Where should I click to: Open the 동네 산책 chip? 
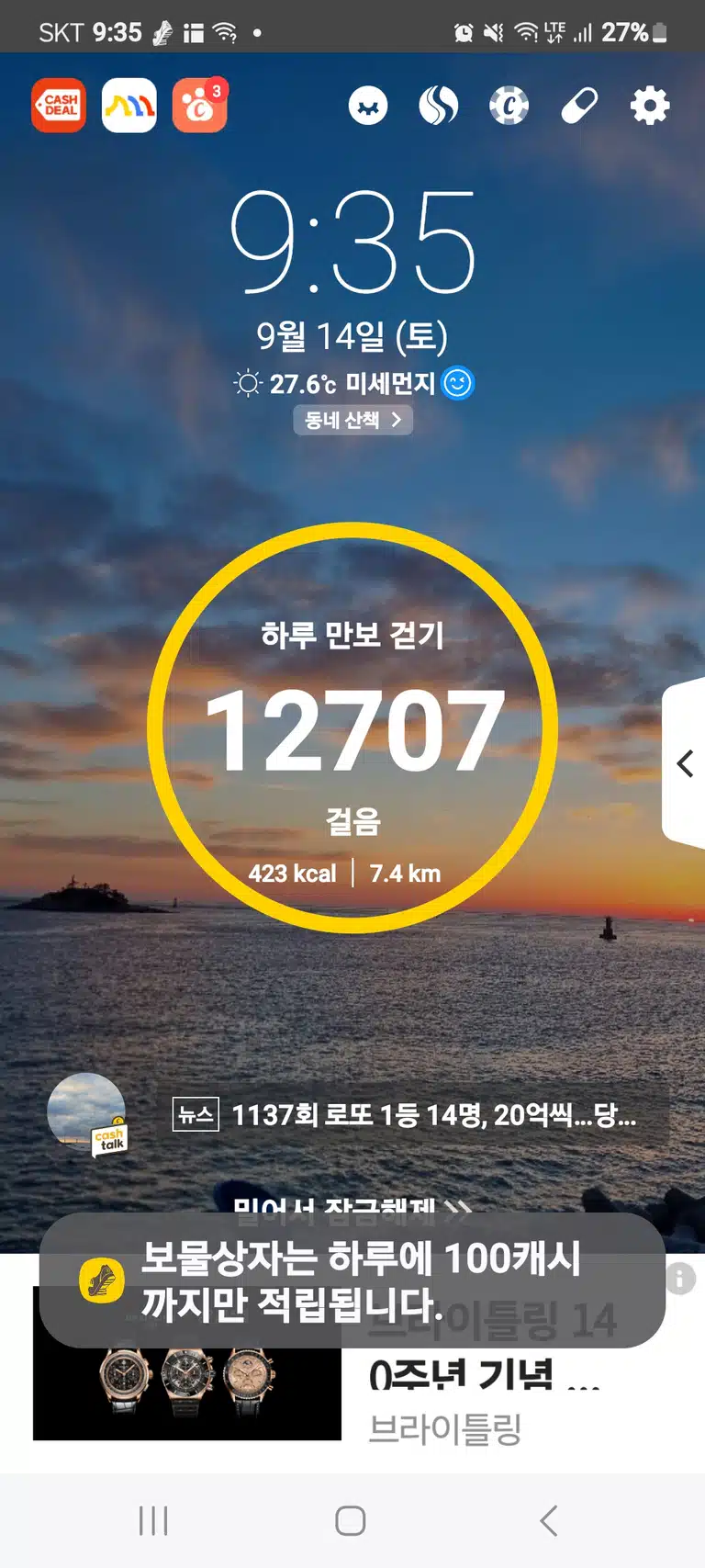(352, 420)
